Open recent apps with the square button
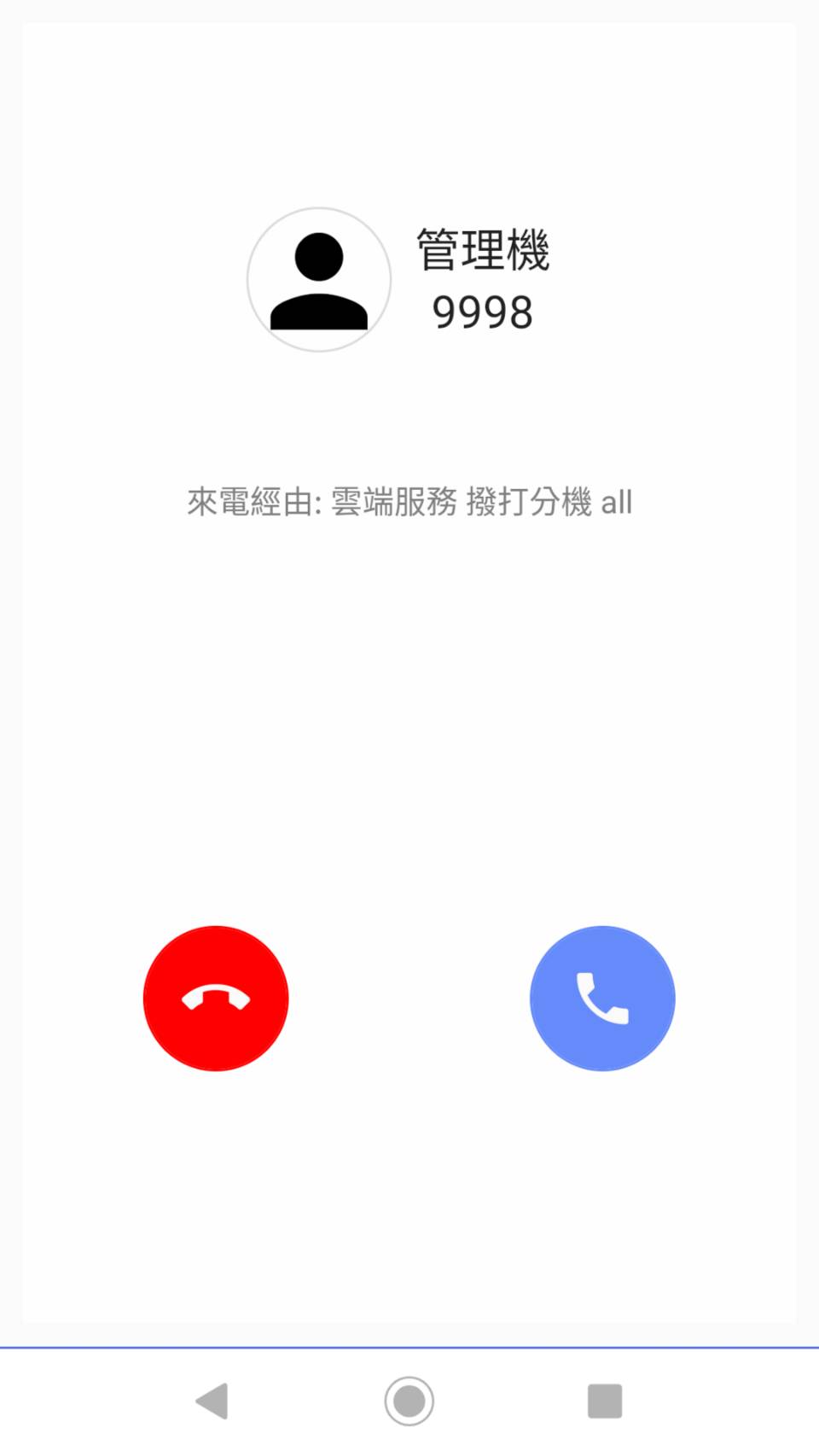819x1456 pixels. click(x=605, y=1401)
